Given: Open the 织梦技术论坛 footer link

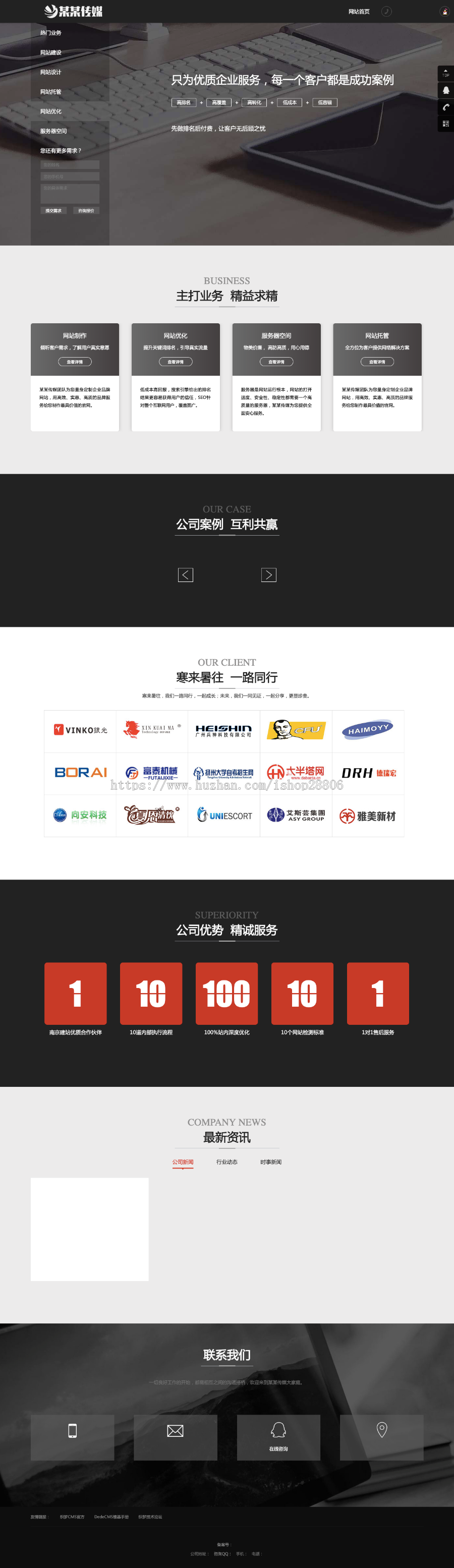Looking at the screenshot, I should click(150, 1517).
